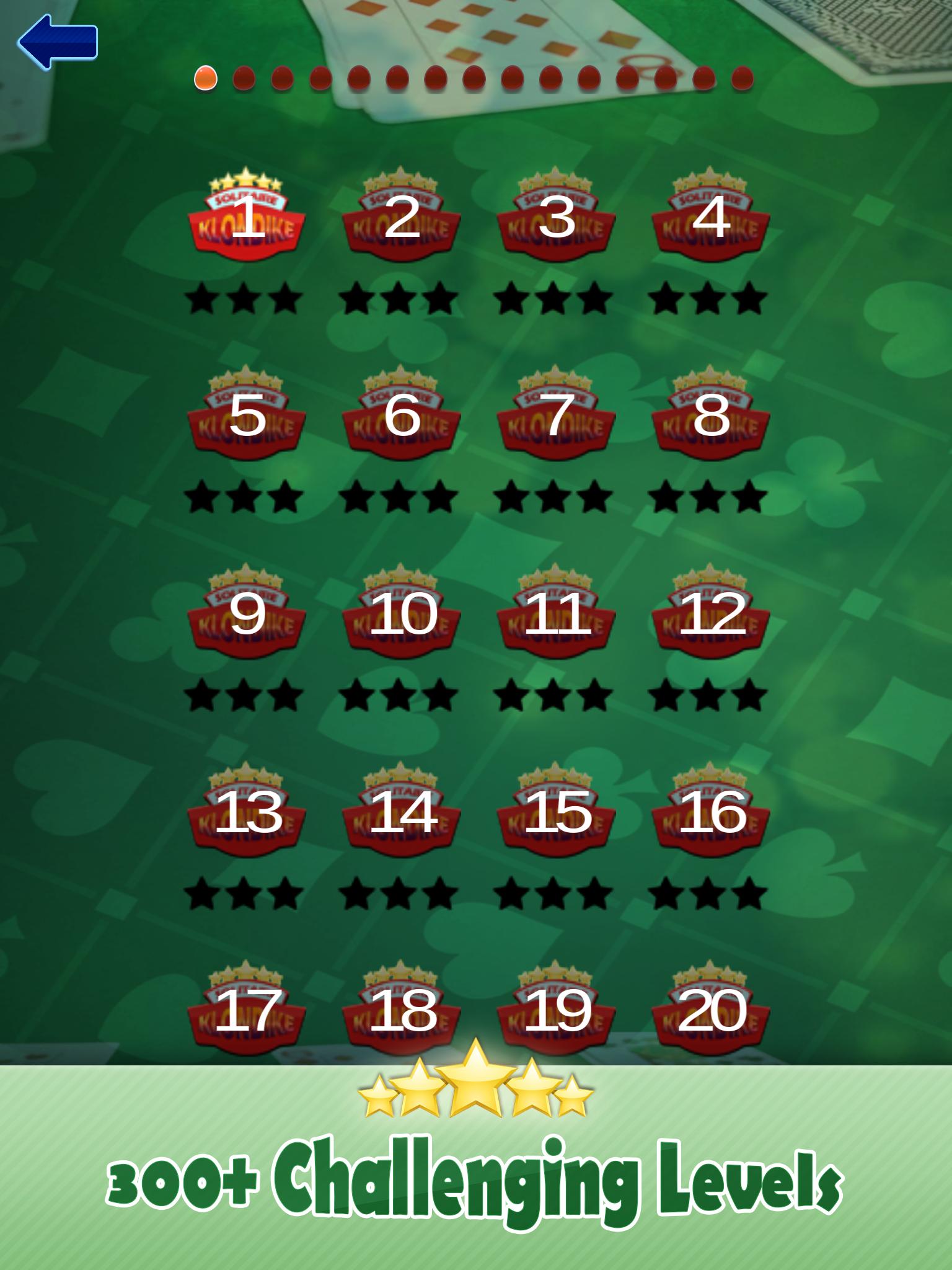Tap the level 14 badge
This screenshot has height=1270, width=952.
(x=401, y=812)
